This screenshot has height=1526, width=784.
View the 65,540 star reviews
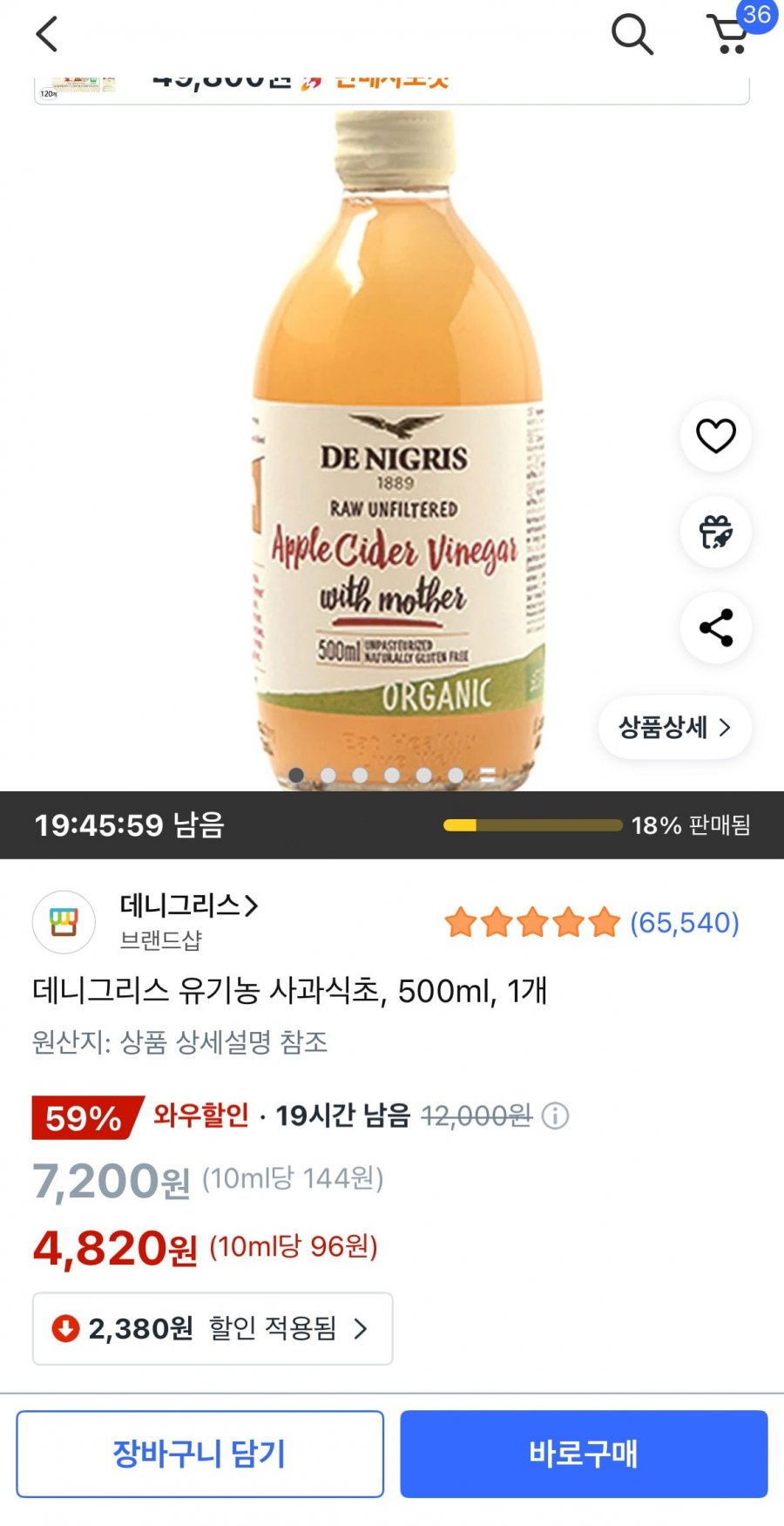point(591,922)
